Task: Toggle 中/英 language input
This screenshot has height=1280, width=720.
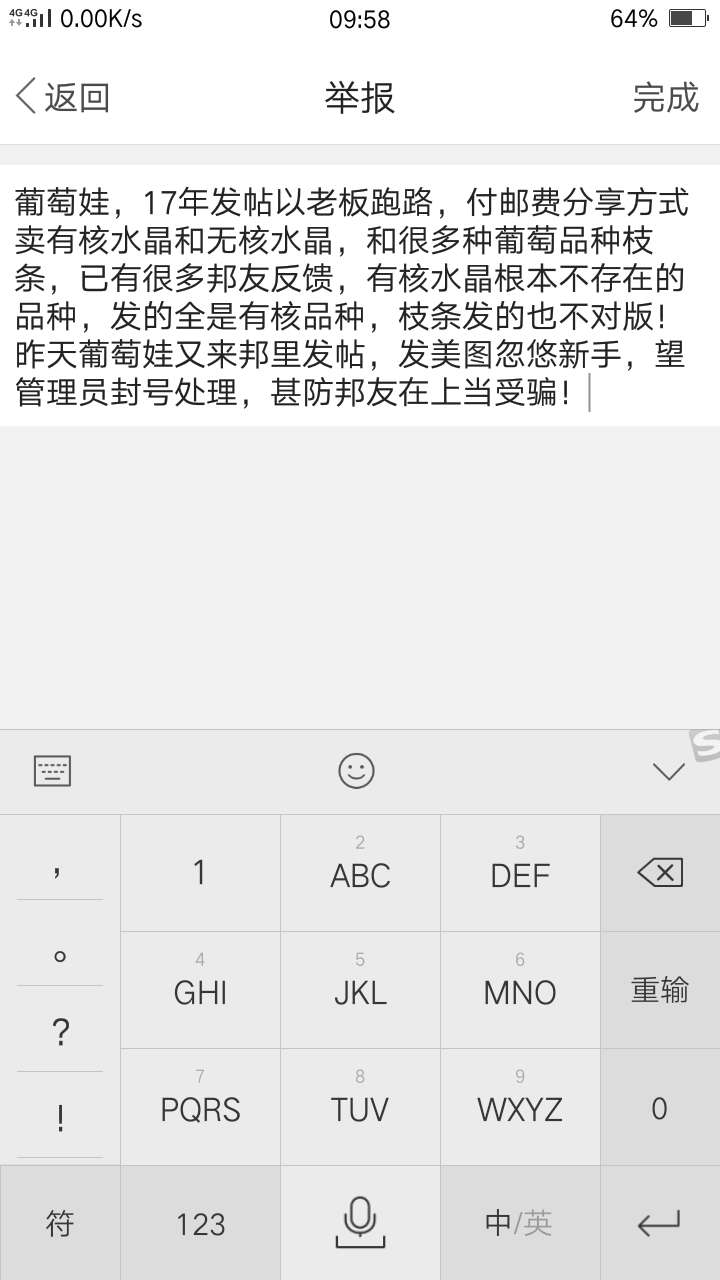Action: 520,1223
